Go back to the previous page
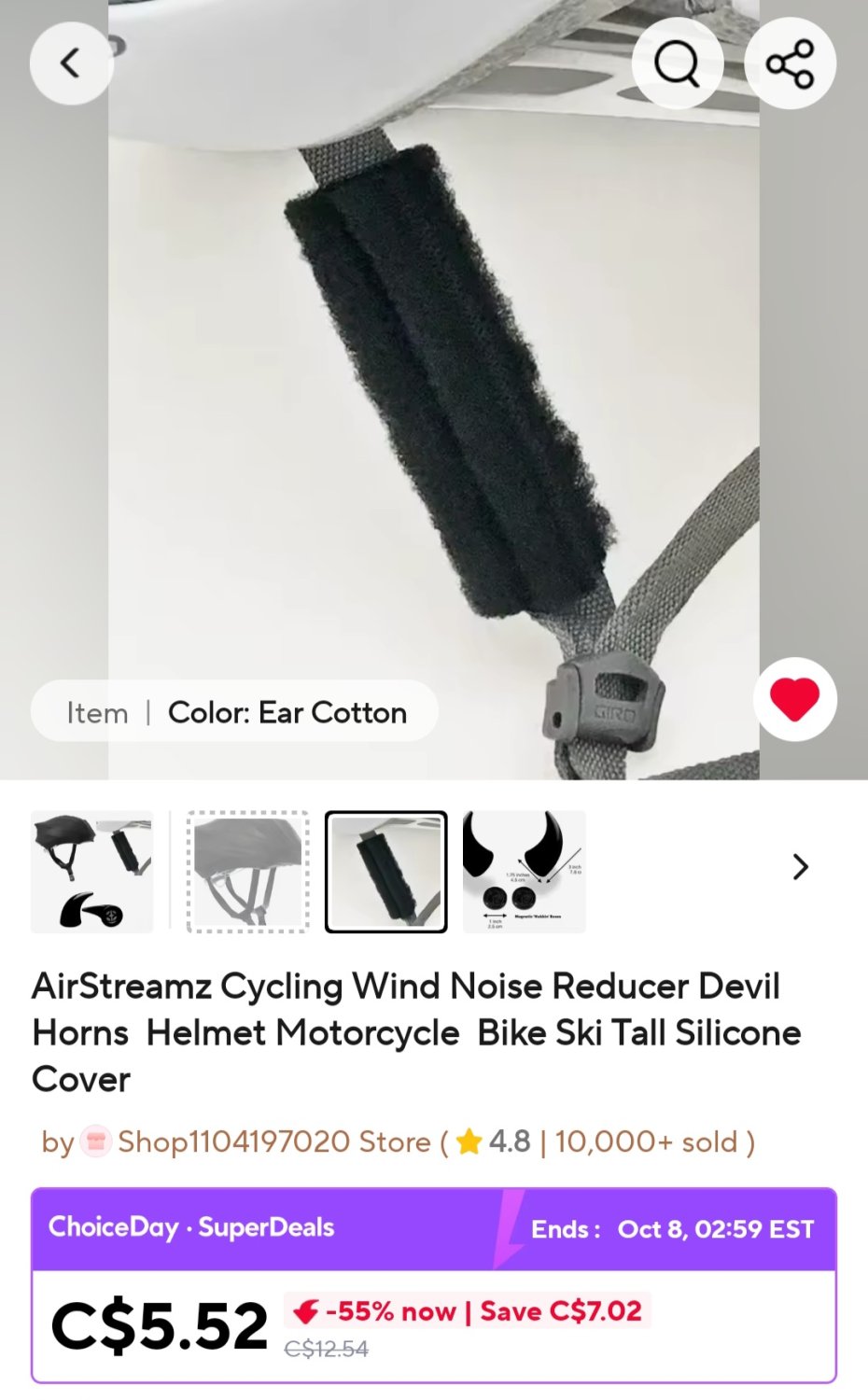Image resolution: width=868 pixels, height=1400 pixels. (71, 63)
